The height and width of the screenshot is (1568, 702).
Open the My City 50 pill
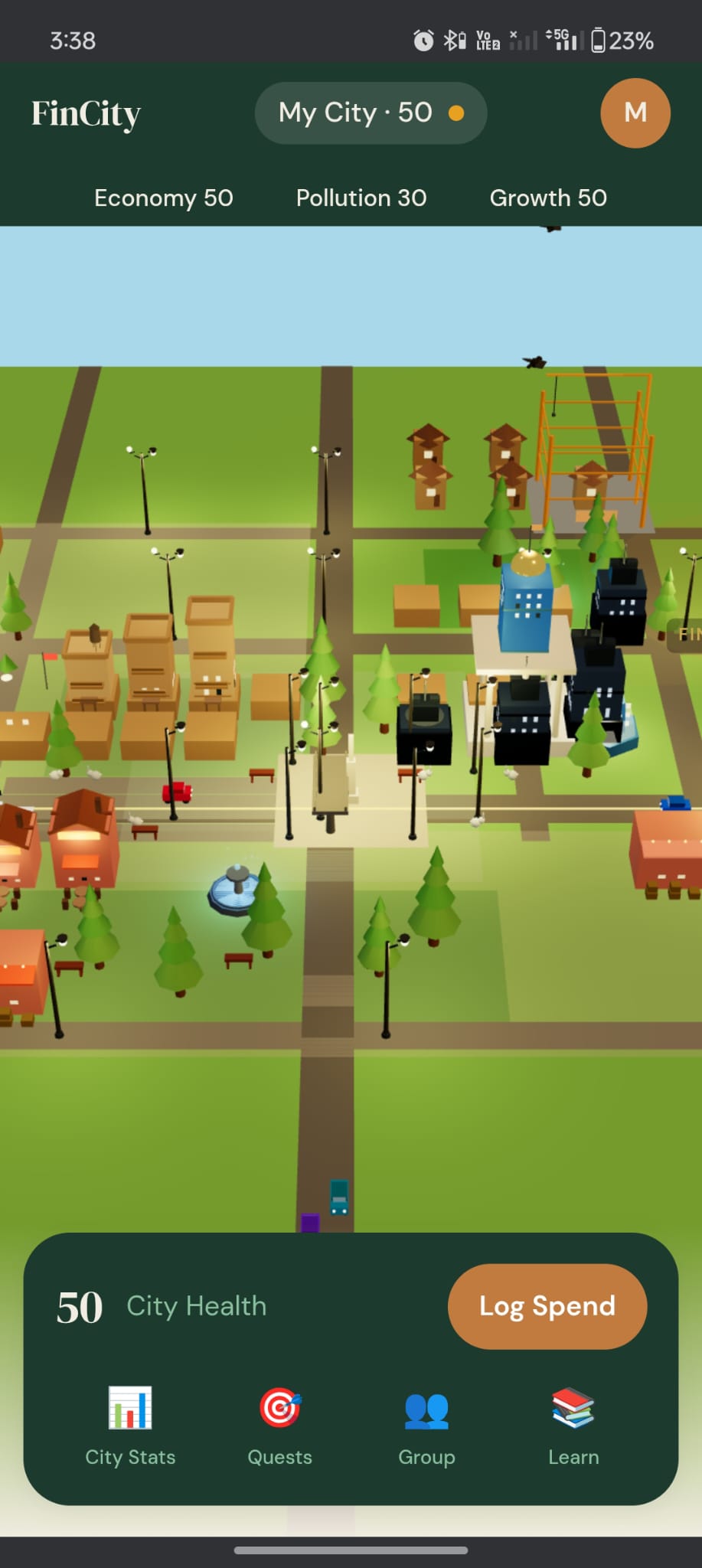(x=371, y=113)
